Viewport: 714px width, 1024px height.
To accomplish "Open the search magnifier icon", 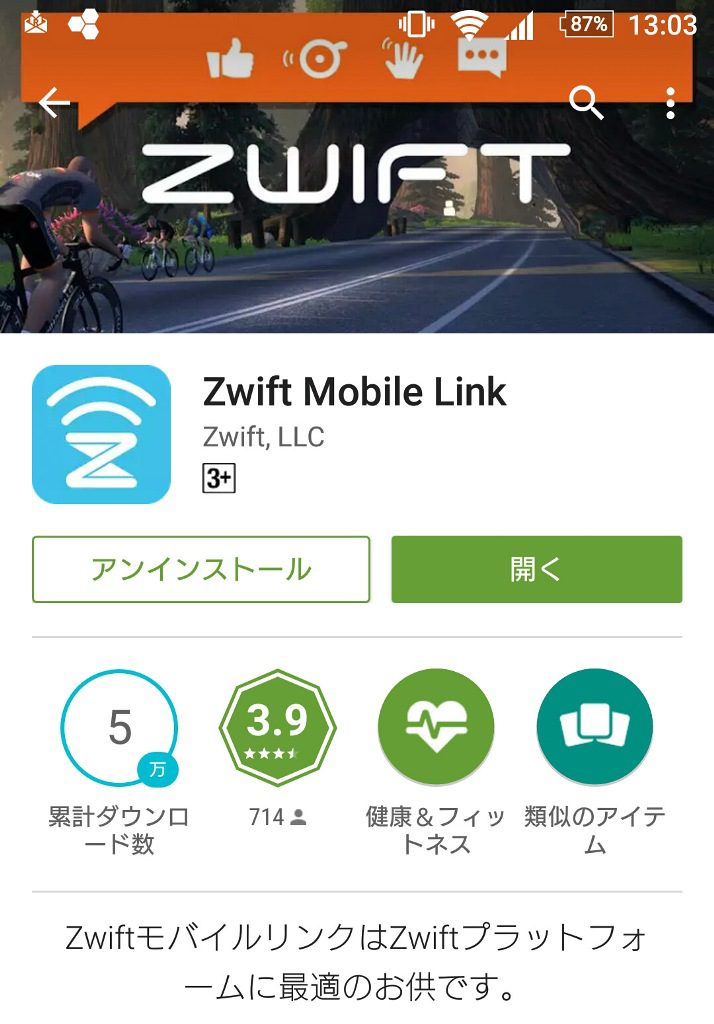I will (x=586, y=102).
